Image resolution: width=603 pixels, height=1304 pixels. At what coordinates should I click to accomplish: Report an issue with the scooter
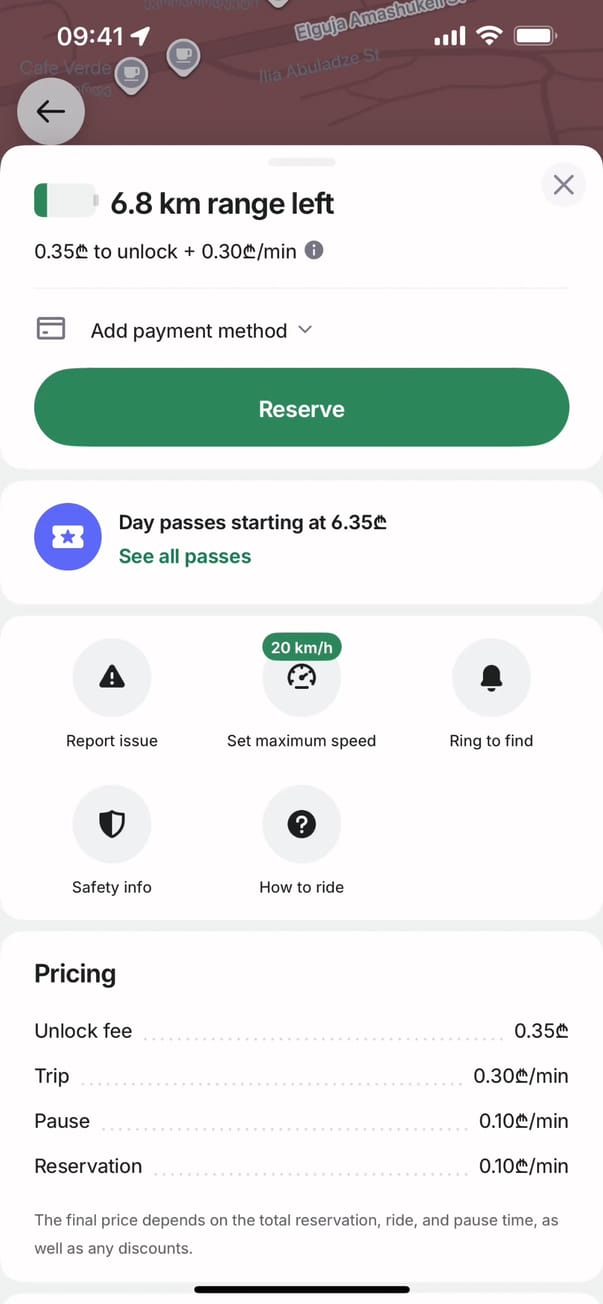coord(112,678)
